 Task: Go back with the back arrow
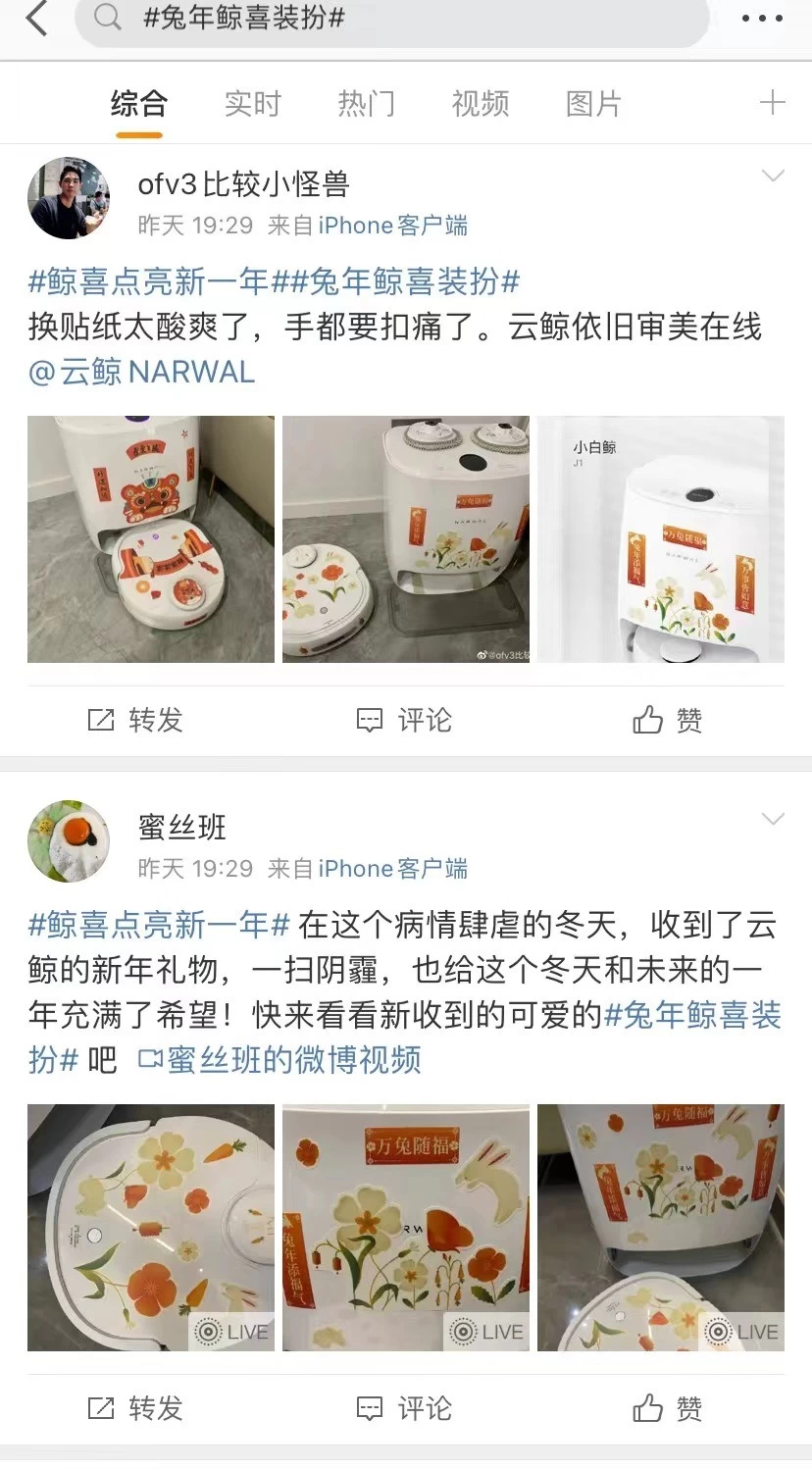click(36, 19)
